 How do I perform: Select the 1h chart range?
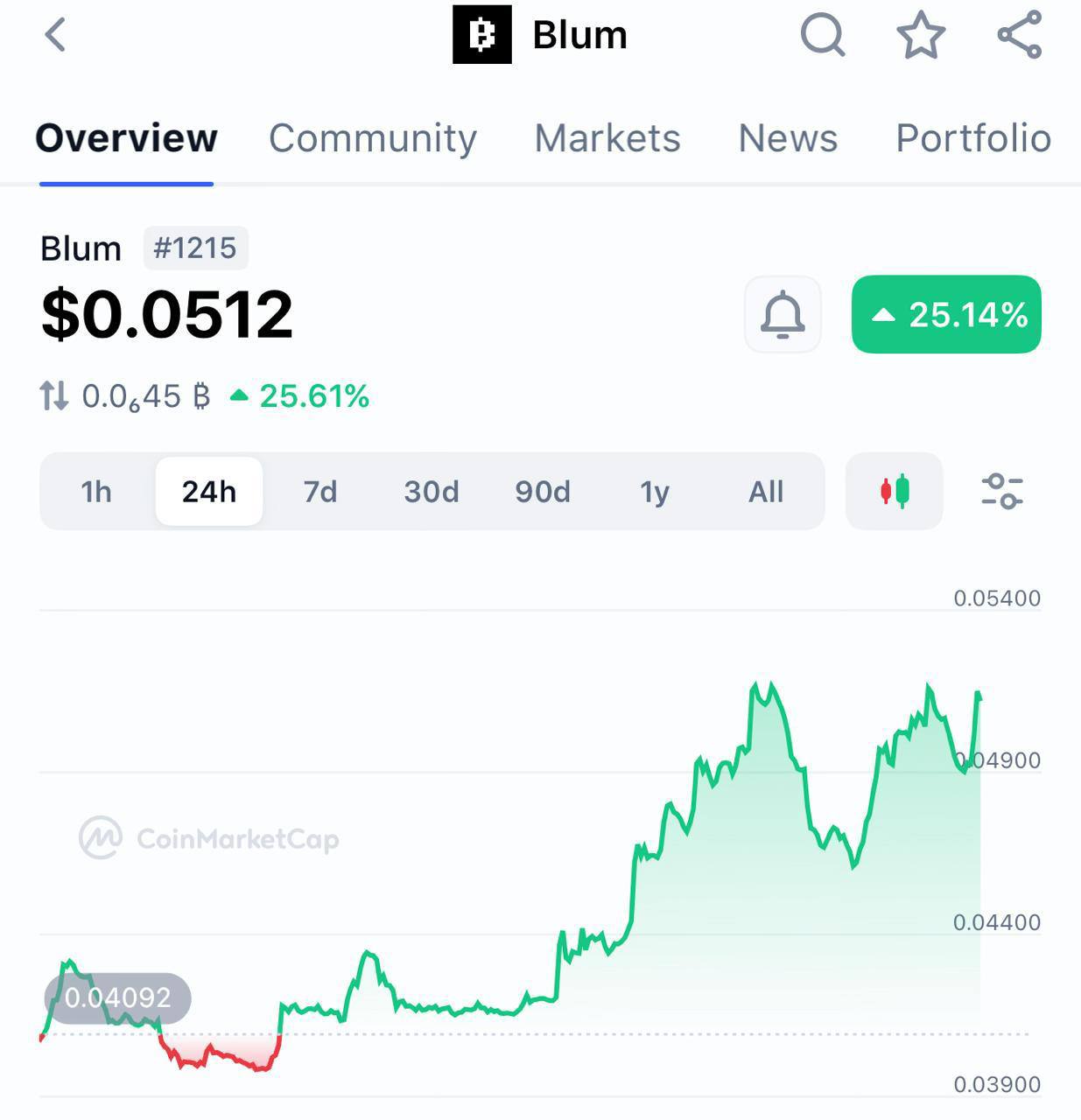(x=96, y=492)
